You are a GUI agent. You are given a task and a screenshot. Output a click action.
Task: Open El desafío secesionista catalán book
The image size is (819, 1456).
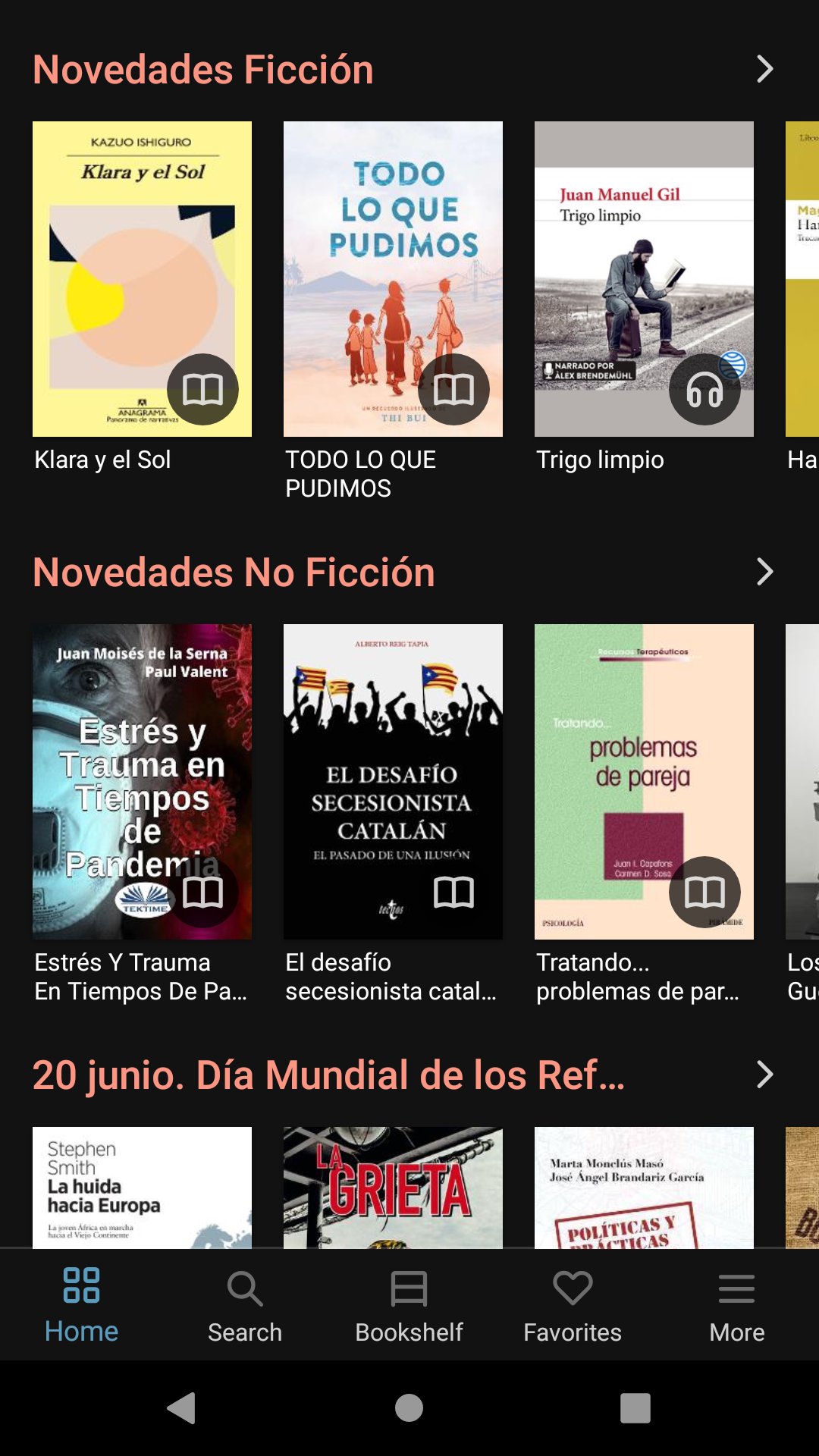coord(393,781)
